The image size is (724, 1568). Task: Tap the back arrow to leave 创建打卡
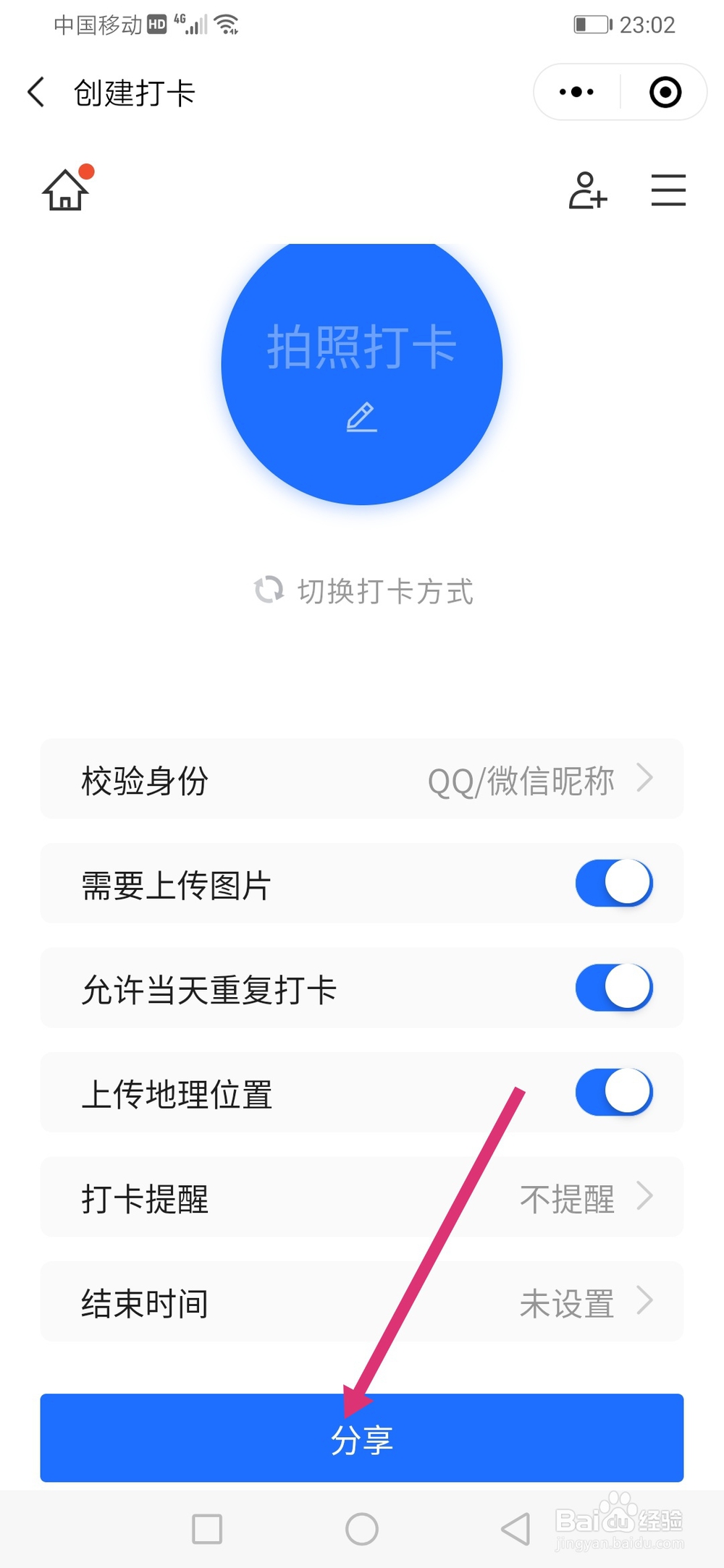pyautogui.click(x=35, y=92)
